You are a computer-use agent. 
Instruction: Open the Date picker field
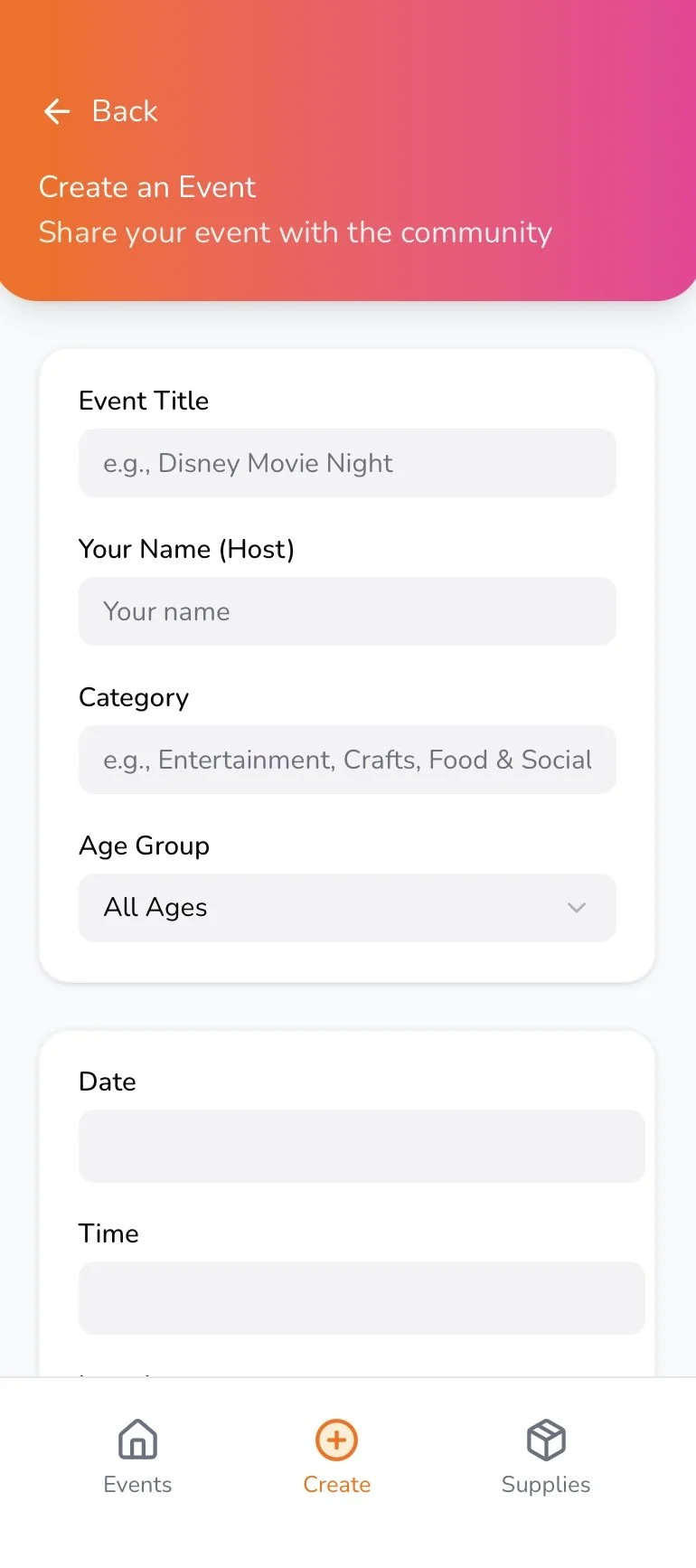point(362,1146)
